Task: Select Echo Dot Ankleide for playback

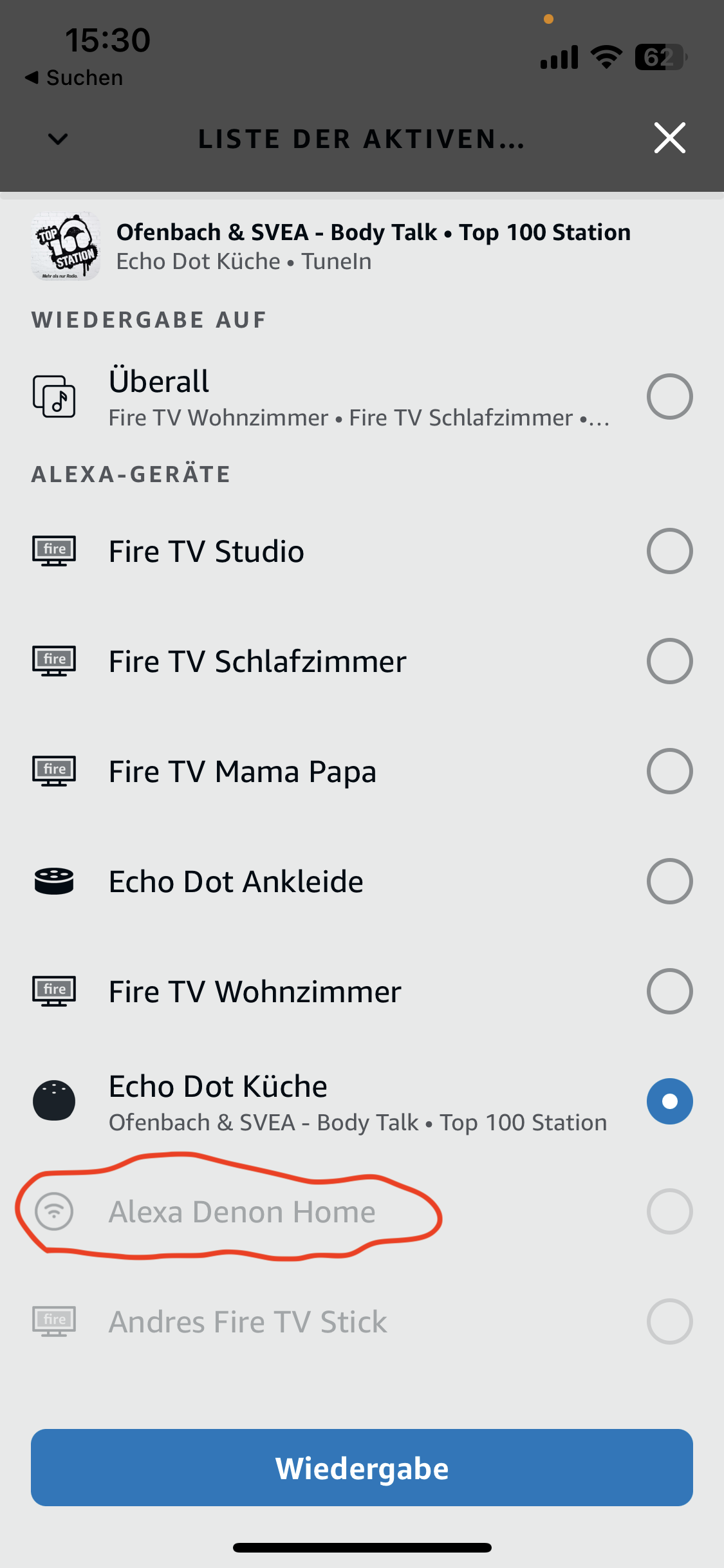Action: 669,881
